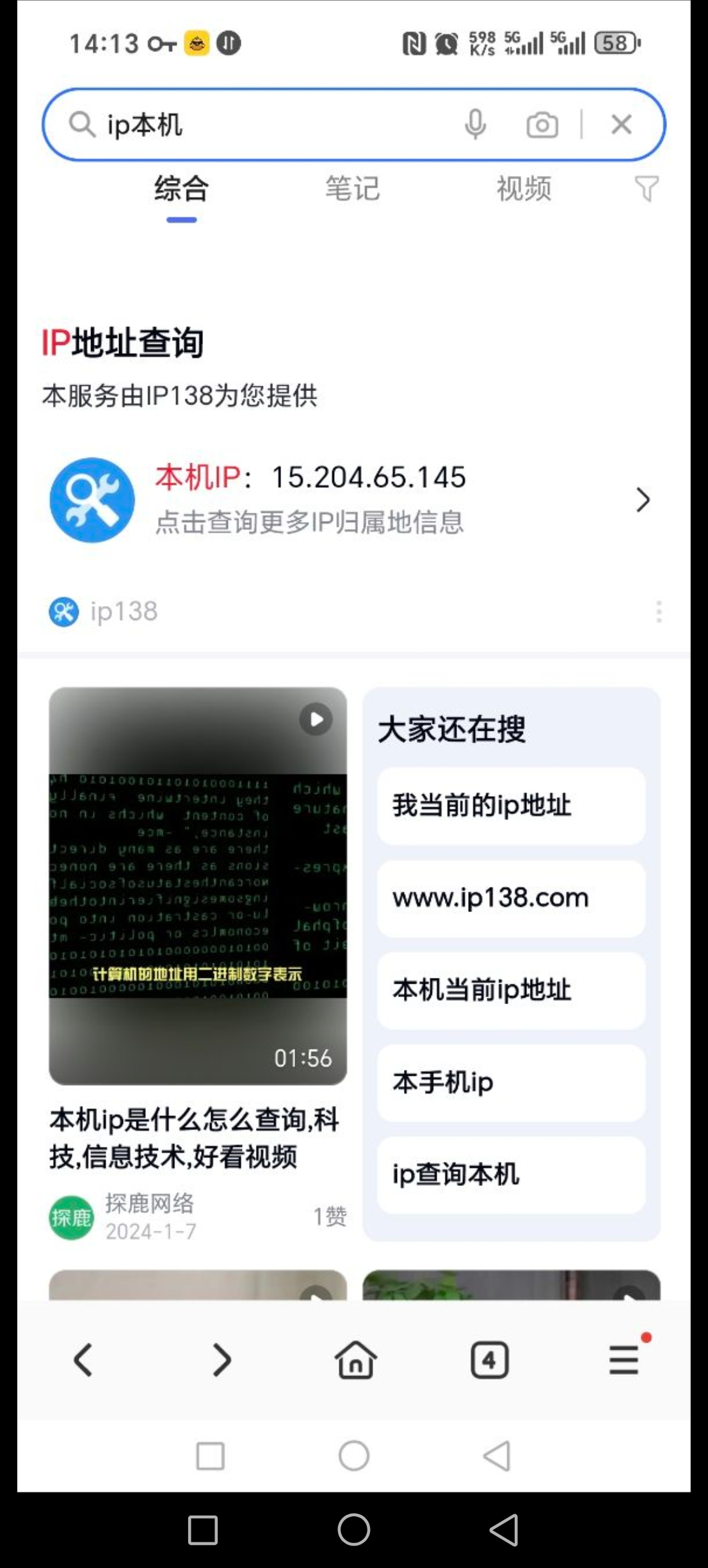Go back to the previous page
This screenshot has height=1568, width=708.
tap(84, 1360)
